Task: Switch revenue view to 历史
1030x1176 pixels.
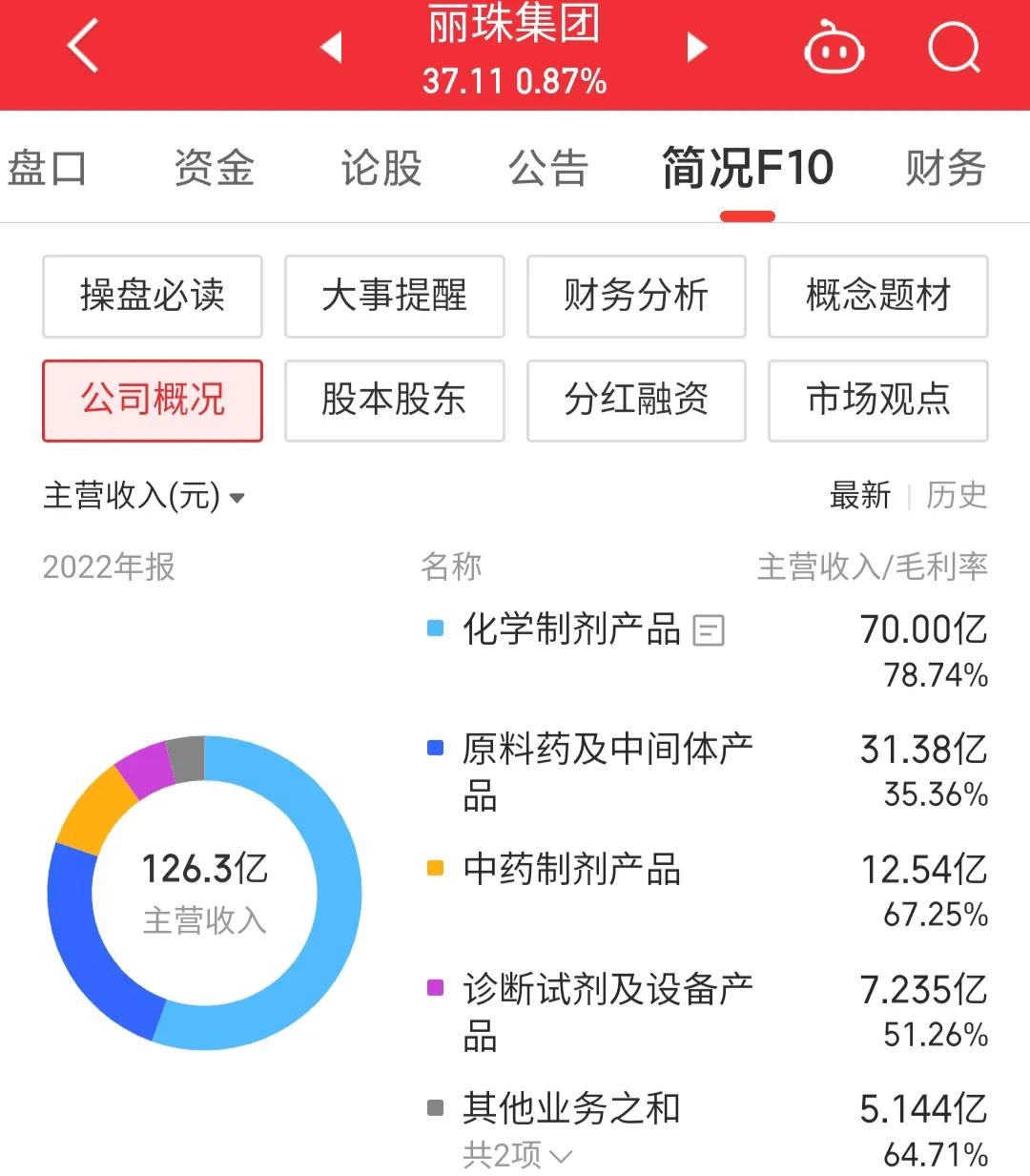Action: click(x=957, y=496)
